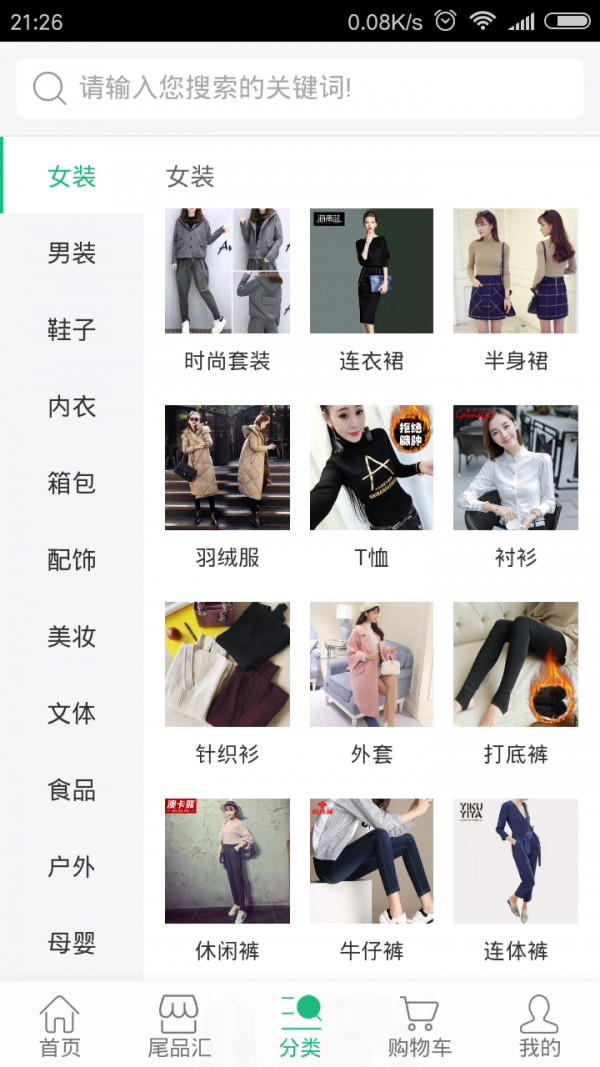Switch to the 我的 tab

[540, 1026]
